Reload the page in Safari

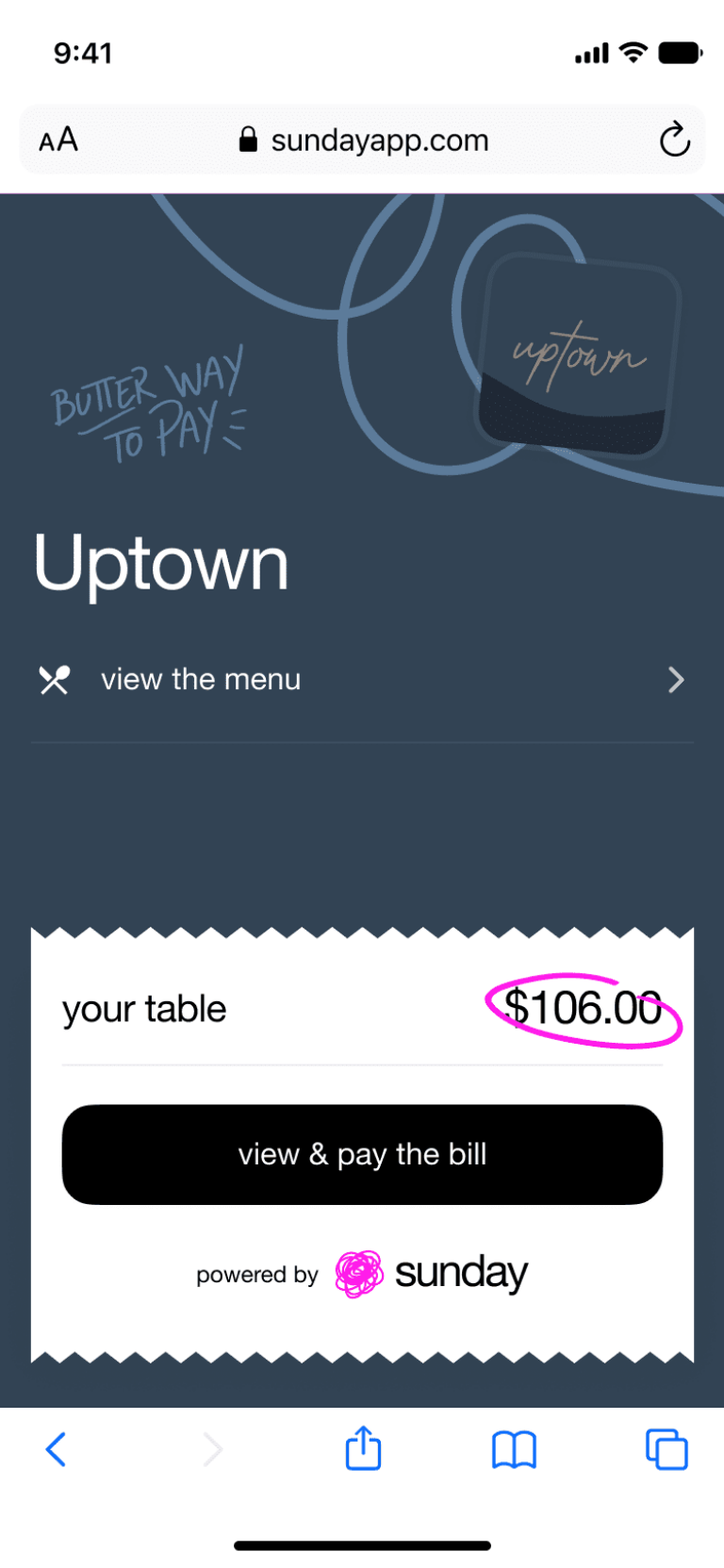[x=674, y=140]
